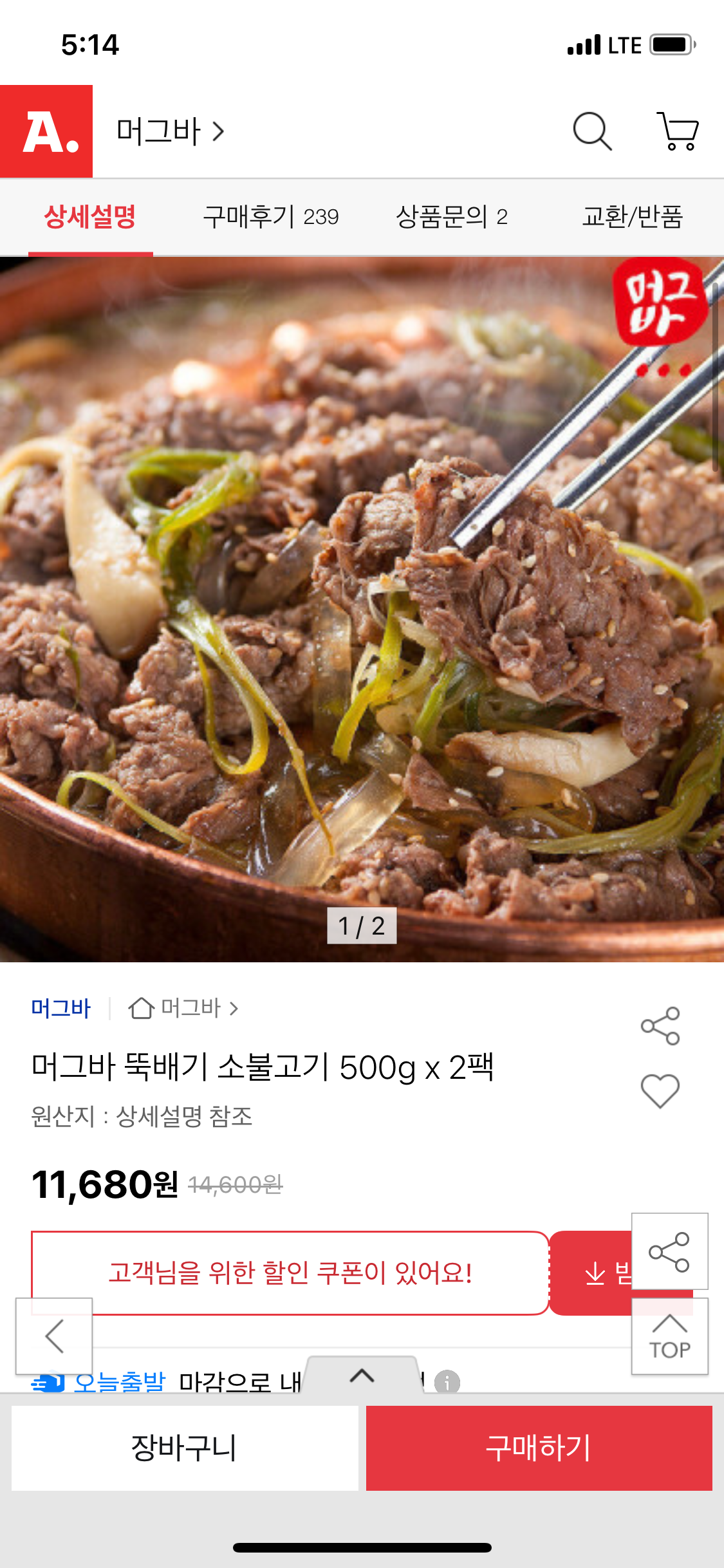Tap the red A. home logo
This screenshot has height=1568, width=724.
pyautogui.click(x=46, y=131)
